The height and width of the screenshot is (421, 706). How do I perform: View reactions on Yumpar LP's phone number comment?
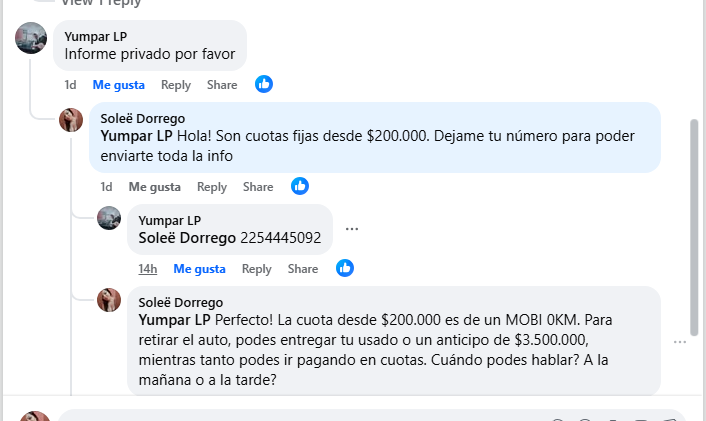345,268
